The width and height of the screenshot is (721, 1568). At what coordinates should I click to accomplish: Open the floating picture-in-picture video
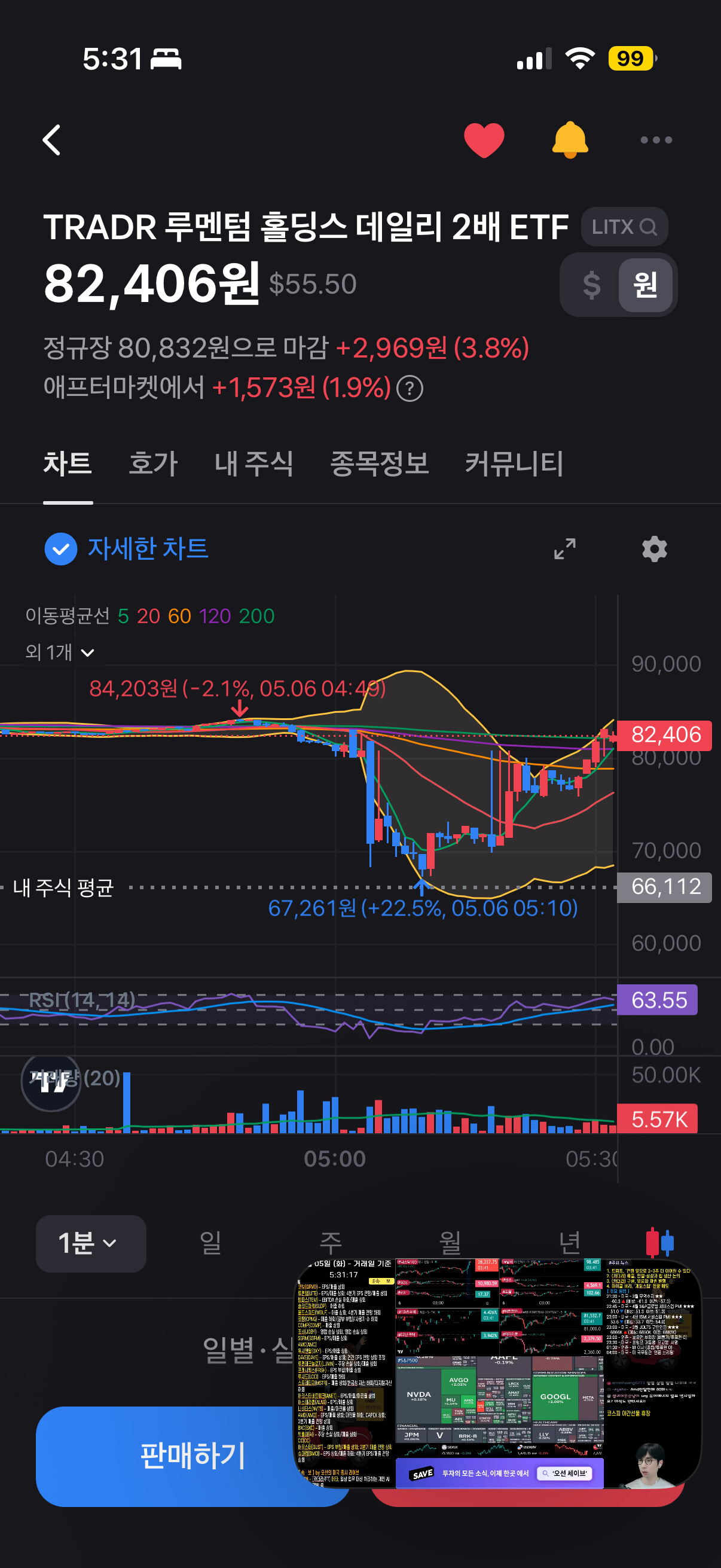[497, 1373]
